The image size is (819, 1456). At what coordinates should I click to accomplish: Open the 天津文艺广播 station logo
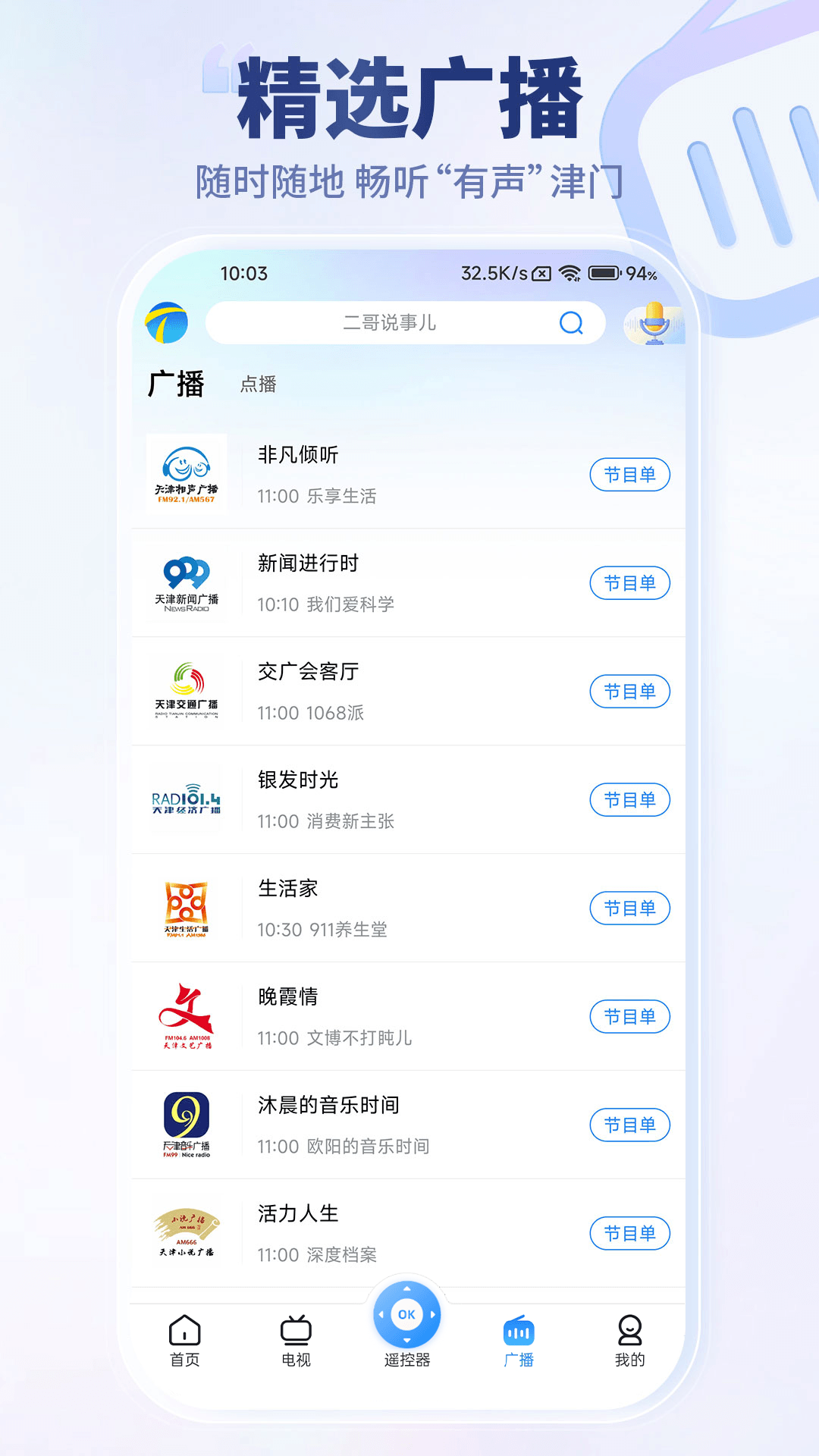pos(187,1016)
